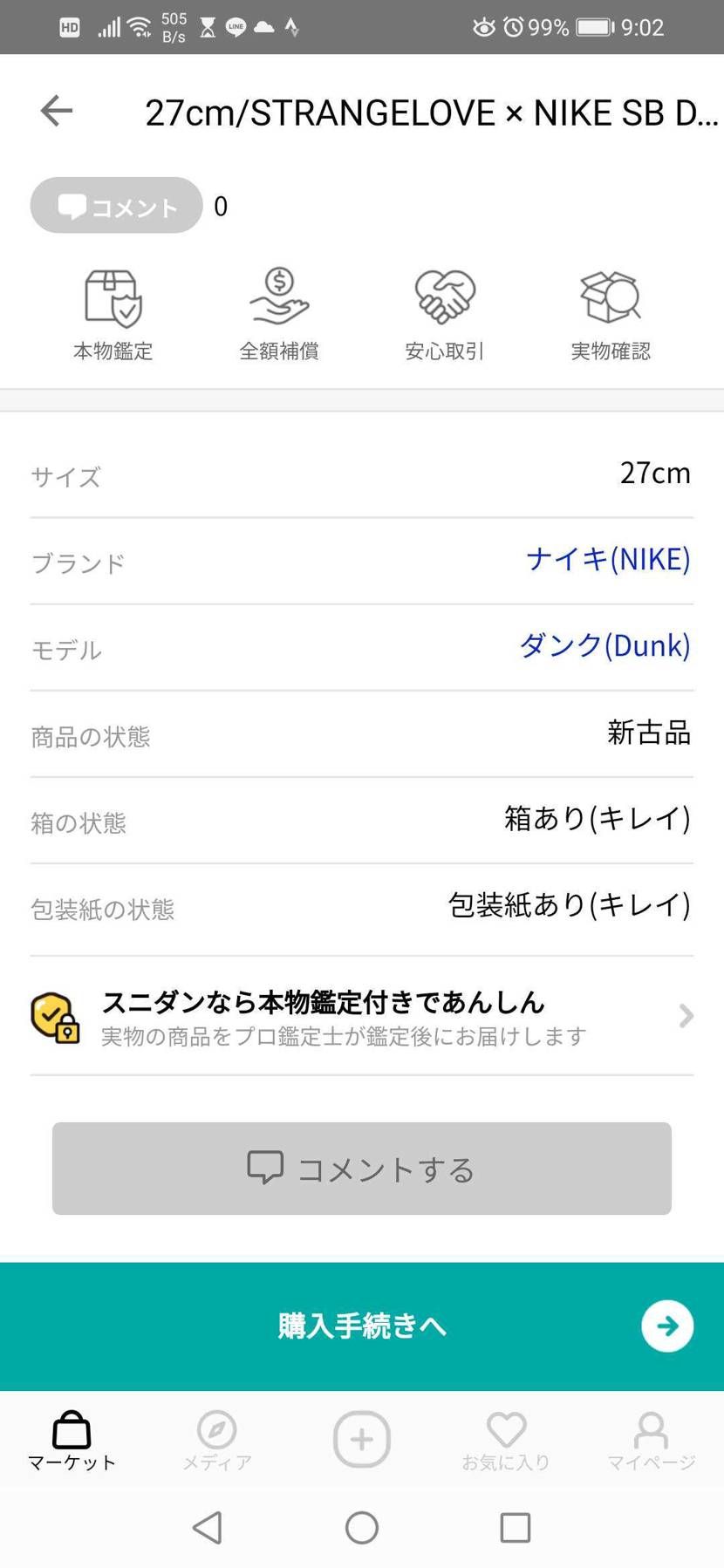Open model page via ダンク(Dunk) link
The height and width of the screenshot is (1568, 724).
click(604, 647)
